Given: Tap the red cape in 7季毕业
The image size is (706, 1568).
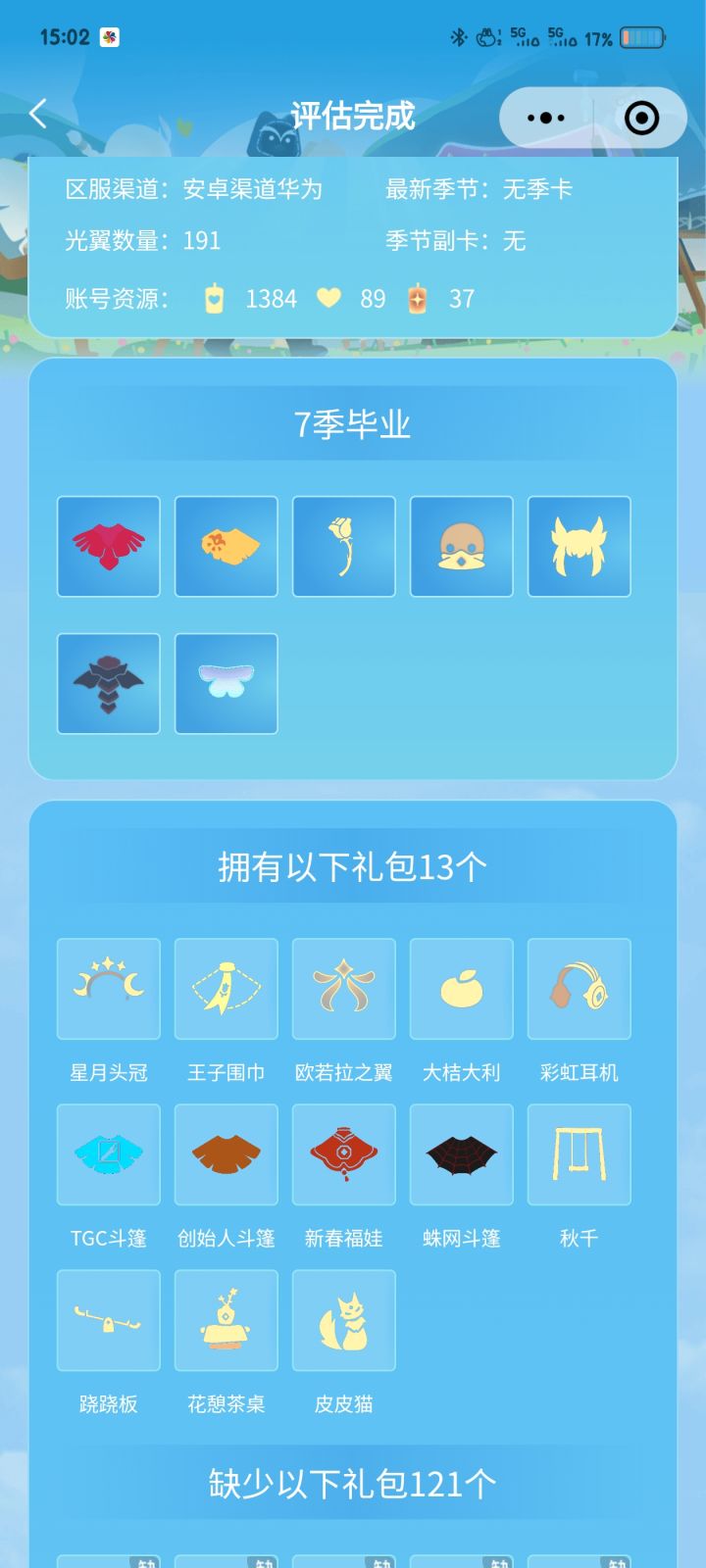Looking at the screenshot, I should tap(109, 547).
